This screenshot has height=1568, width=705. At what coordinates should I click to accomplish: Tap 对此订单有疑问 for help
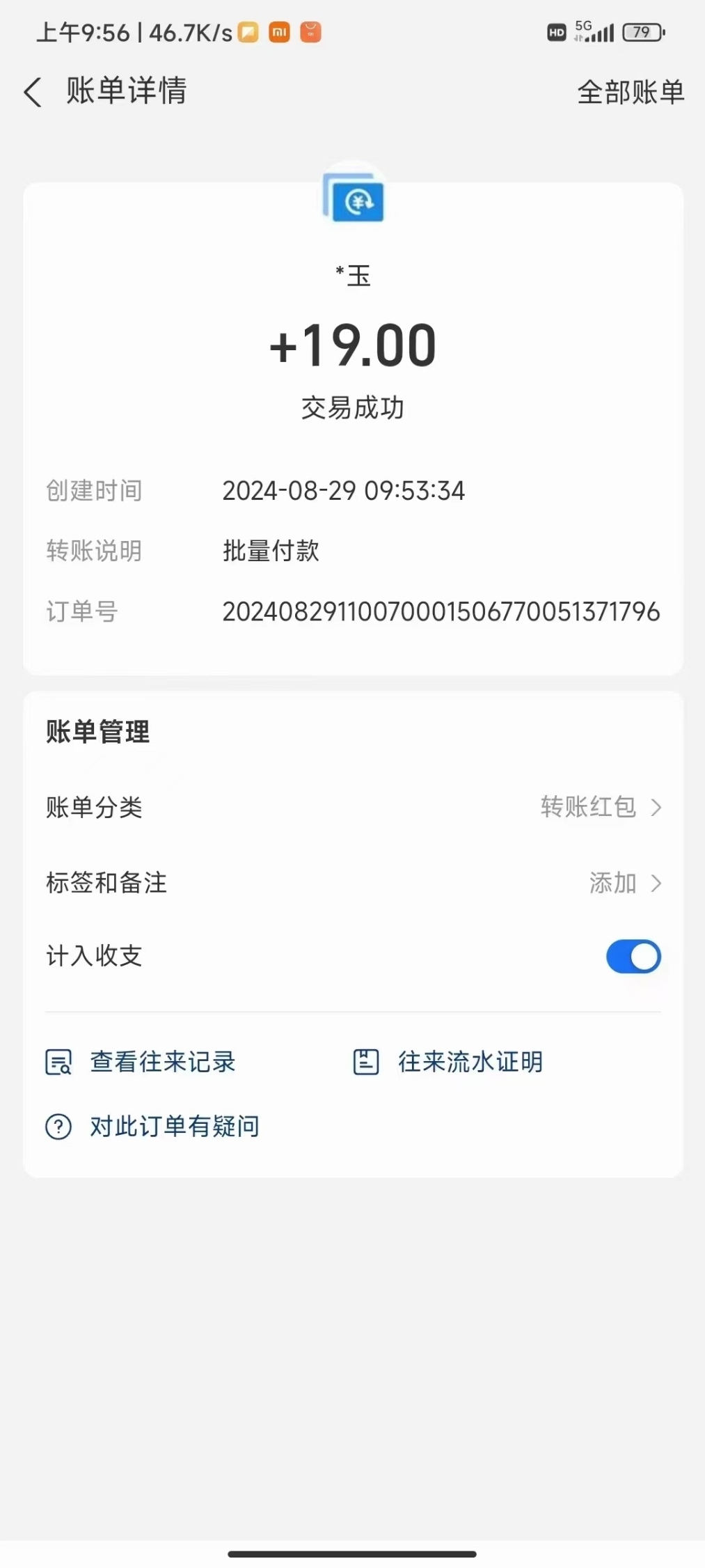(152, 1126)
